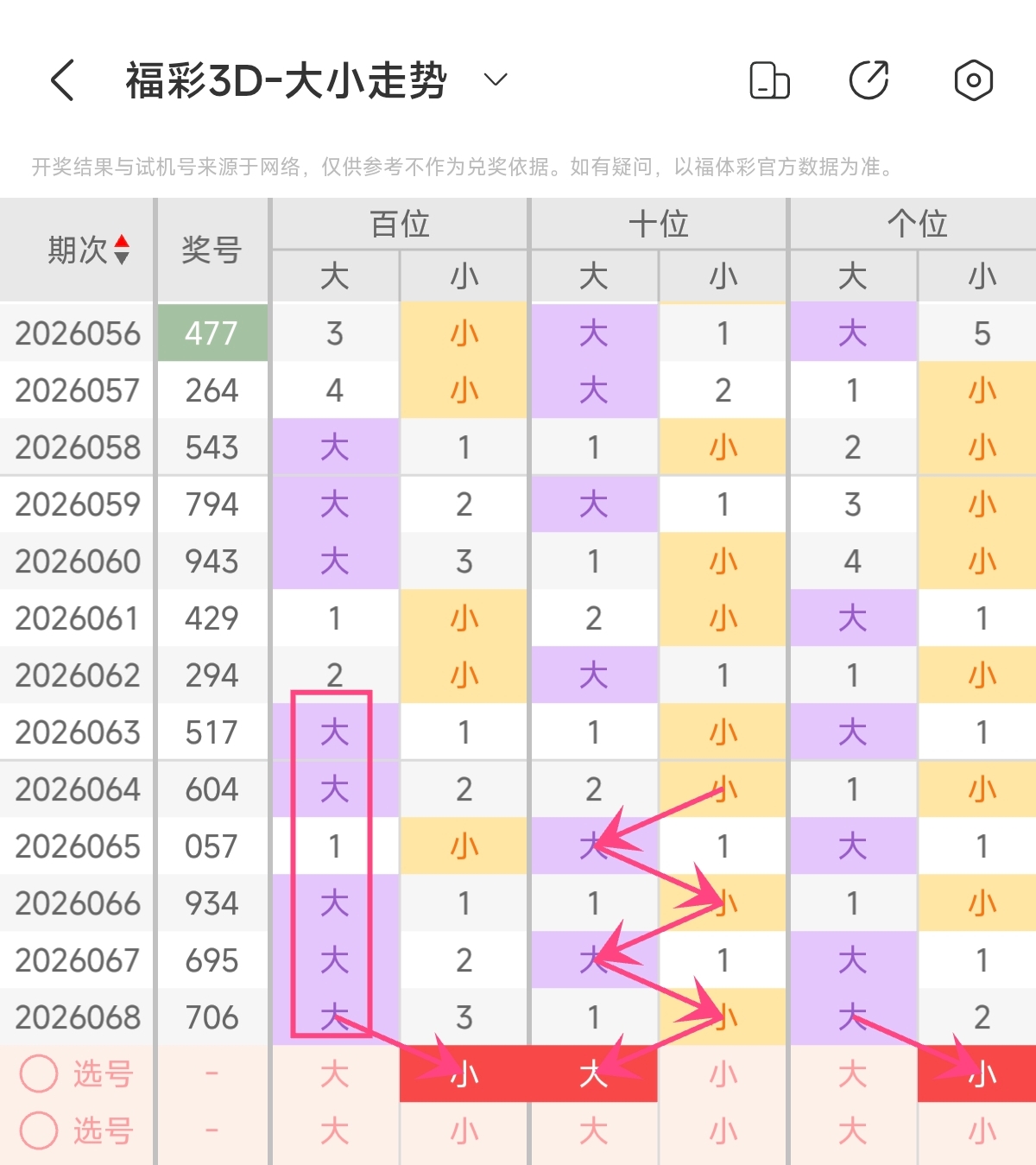The image size is (1036, 1165).
Task: Select the second 选号 row circle
Action: click(x=39, y=1130)
